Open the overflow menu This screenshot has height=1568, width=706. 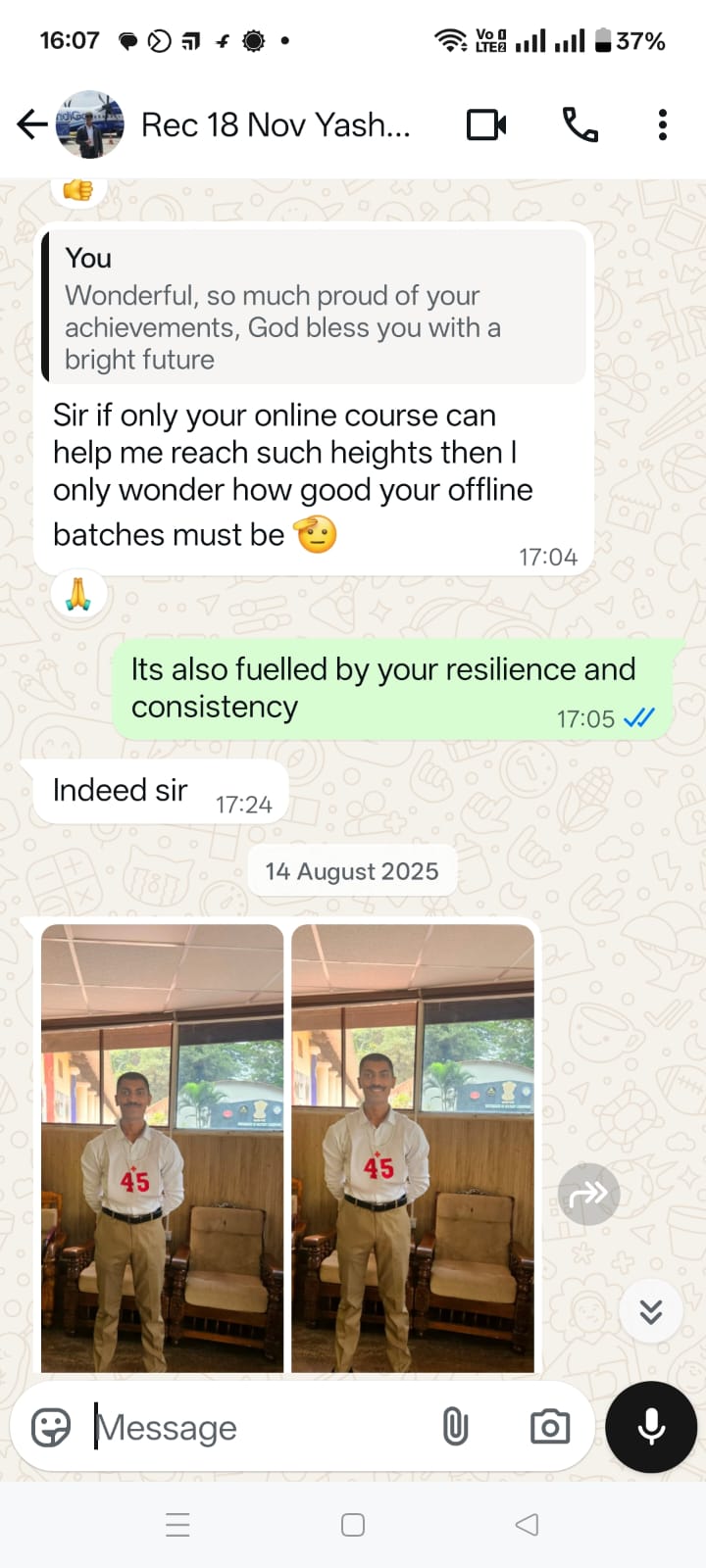click(663, 125)
